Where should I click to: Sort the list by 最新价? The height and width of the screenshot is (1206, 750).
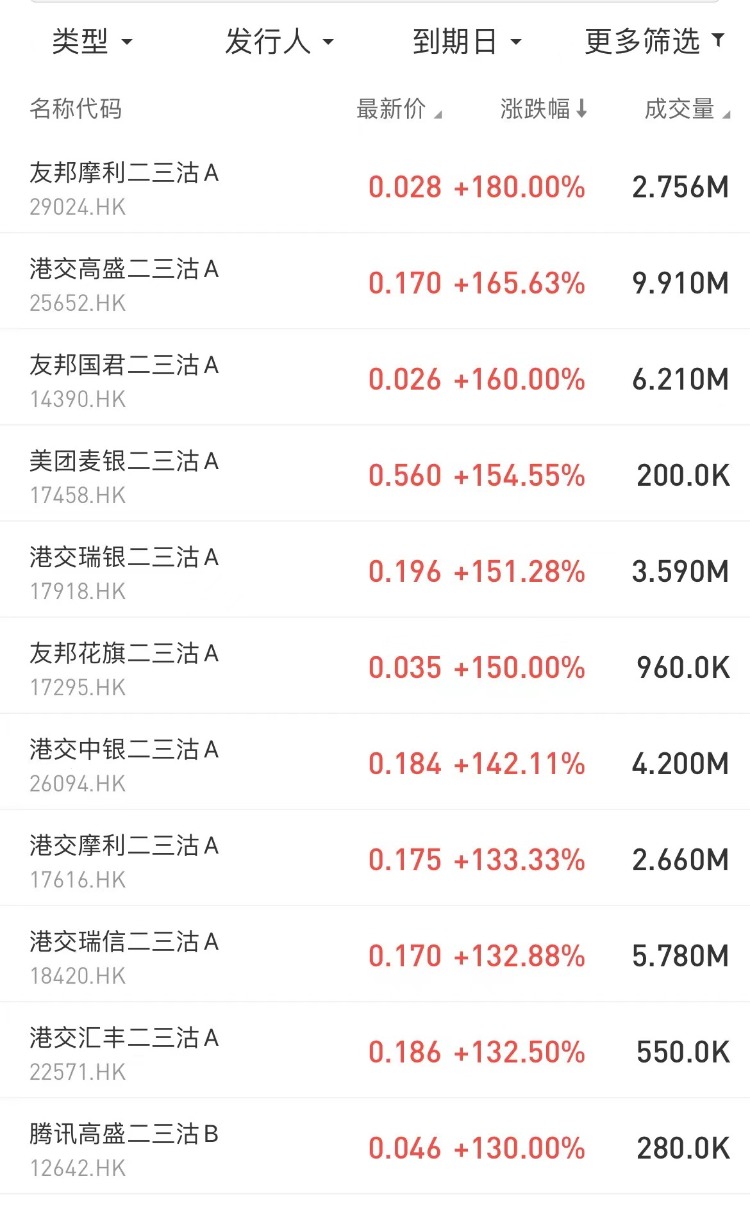click(399, 110)
